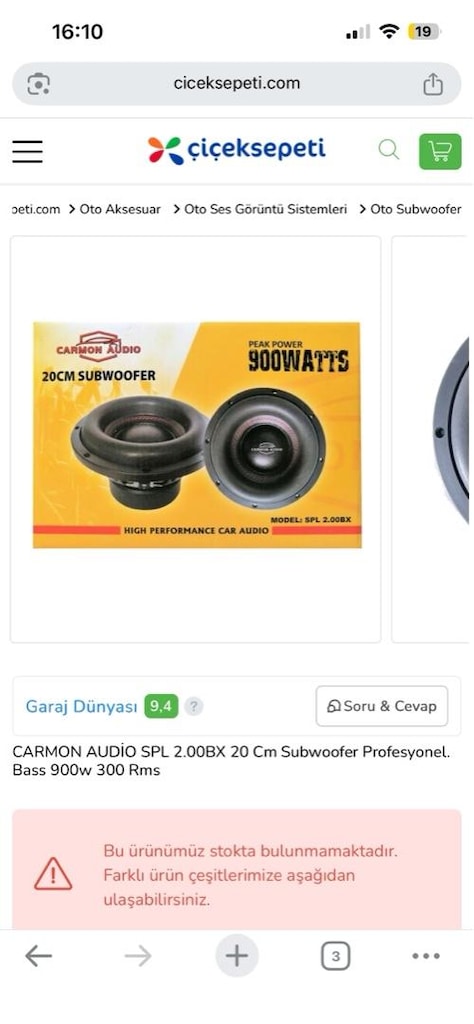The width and height of the screenshot is (474, 1024).
Task: Share this page from the address bar
Action: point(433,84)
